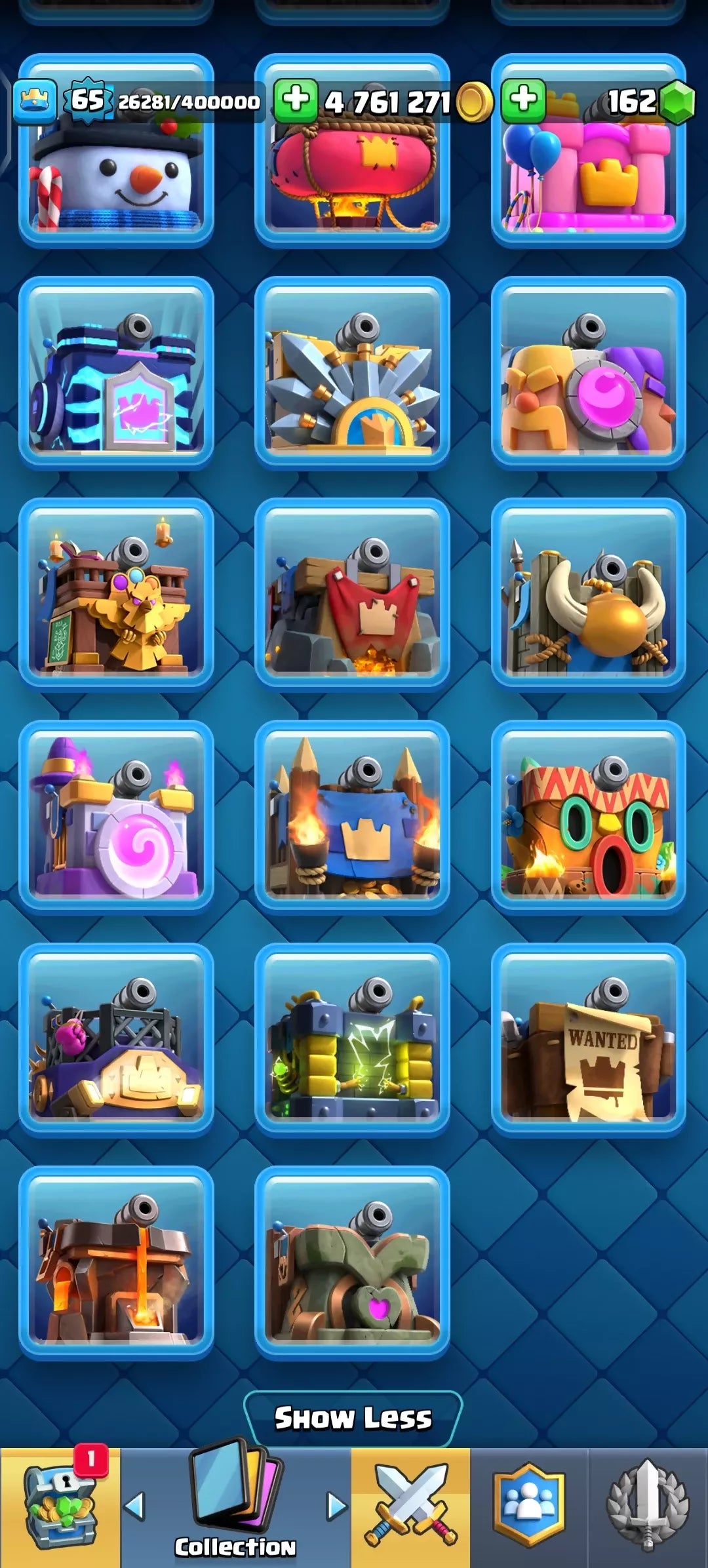Open the clan social tab
The width and height of the screenshot is (708, 1568).
click(528, 1507)
